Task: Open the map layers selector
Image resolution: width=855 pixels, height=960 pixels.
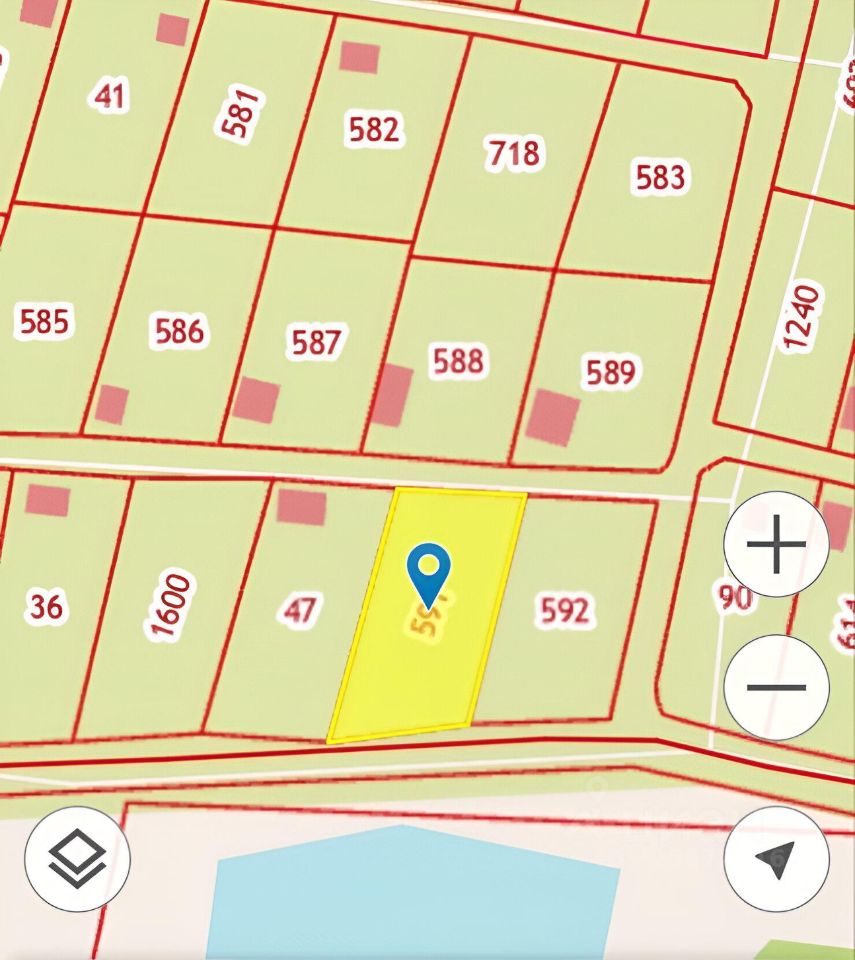Action: tap(77, 858)
